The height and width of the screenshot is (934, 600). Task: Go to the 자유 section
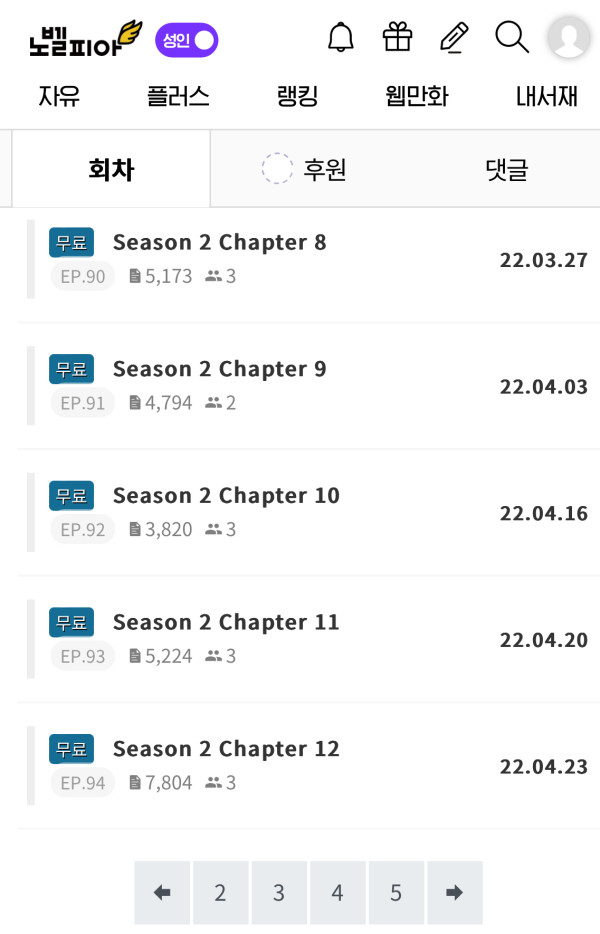click(x=59, y=96)
